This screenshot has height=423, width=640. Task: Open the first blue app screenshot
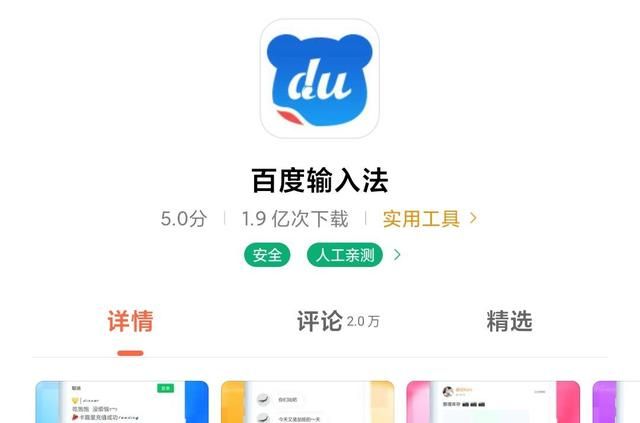pyautogui.click(x=122, y=402)
